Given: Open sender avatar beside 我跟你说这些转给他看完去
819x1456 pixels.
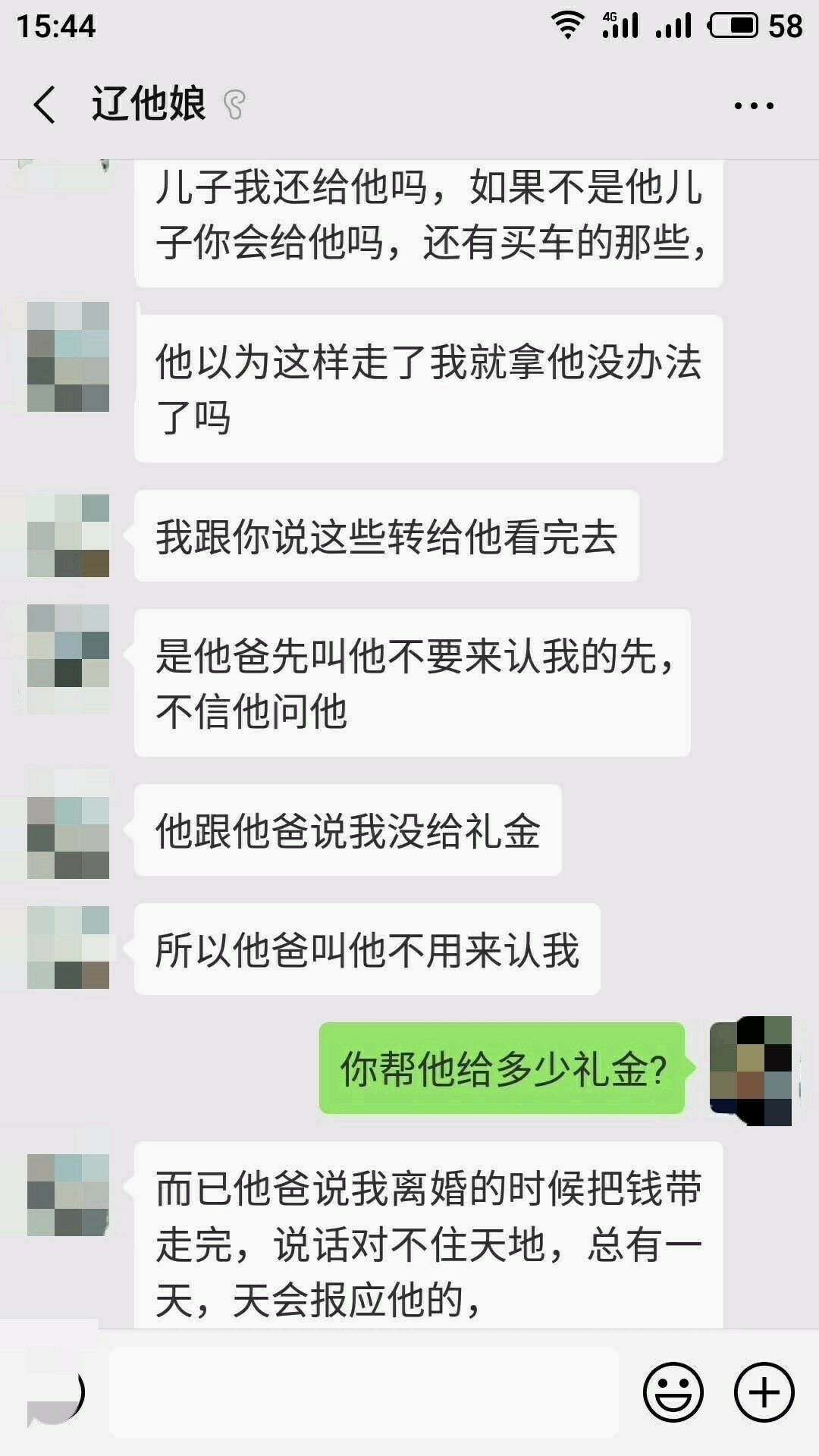Looking at the screenshot, I should coord(68,535).
